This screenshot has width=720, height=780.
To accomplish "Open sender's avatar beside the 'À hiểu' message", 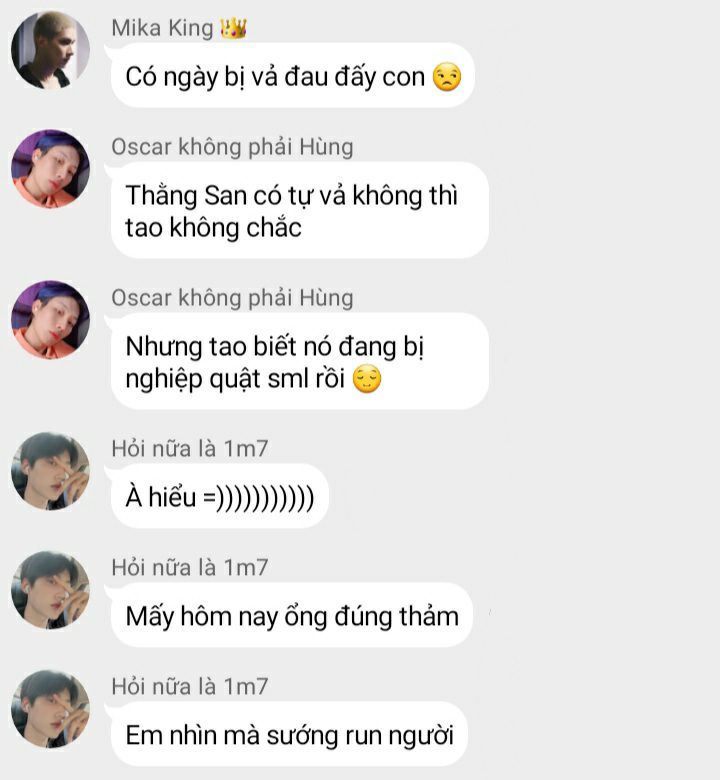I will coord(50,471).
